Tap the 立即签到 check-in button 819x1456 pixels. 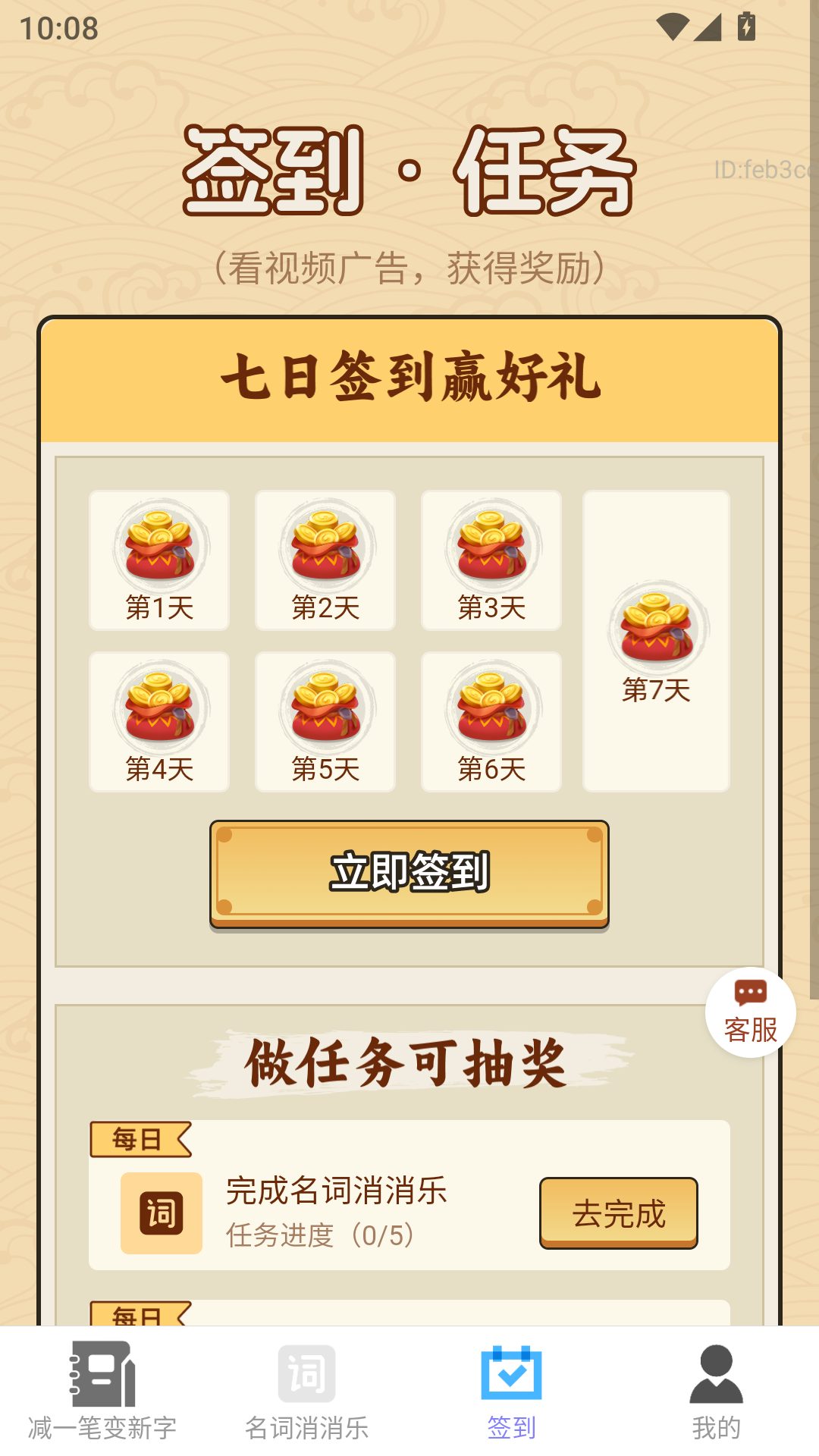click(409, 873)
